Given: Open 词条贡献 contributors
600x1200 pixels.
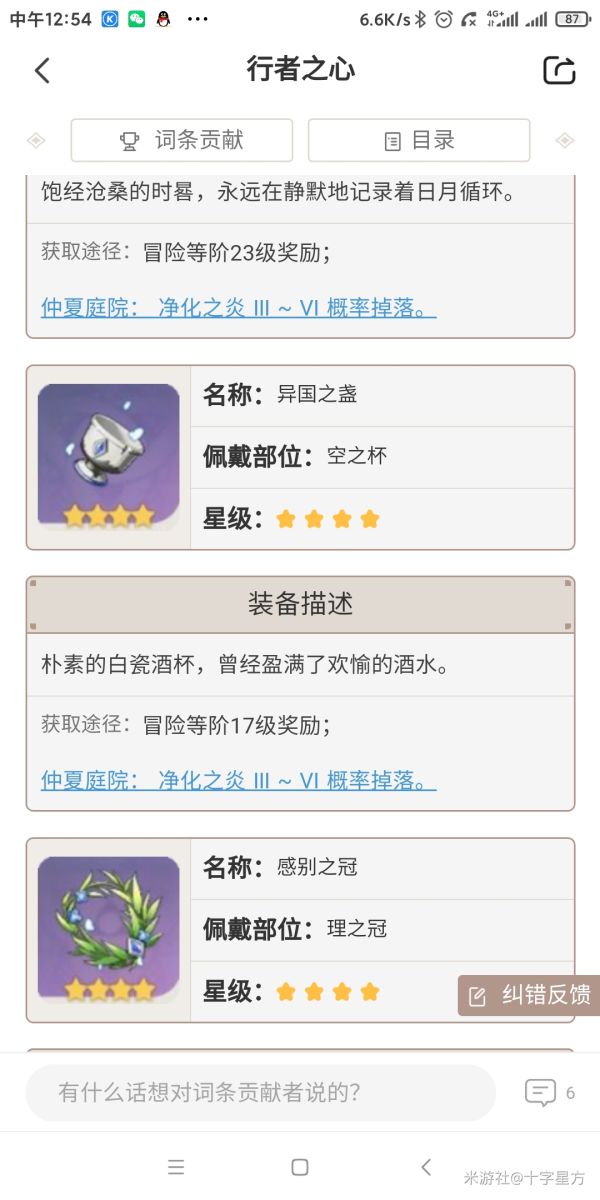Looking at the screenshot, I should (182, 140).
